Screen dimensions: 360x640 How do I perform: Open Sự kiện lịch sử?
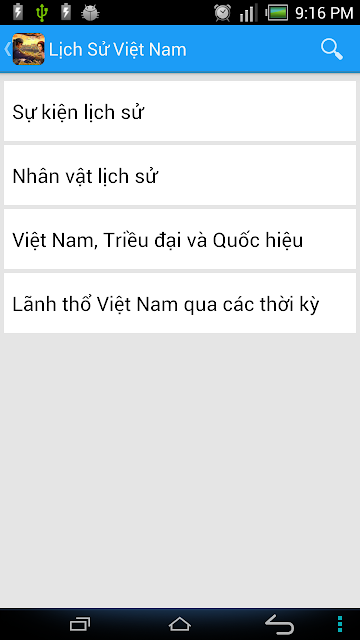coord(180,111)
